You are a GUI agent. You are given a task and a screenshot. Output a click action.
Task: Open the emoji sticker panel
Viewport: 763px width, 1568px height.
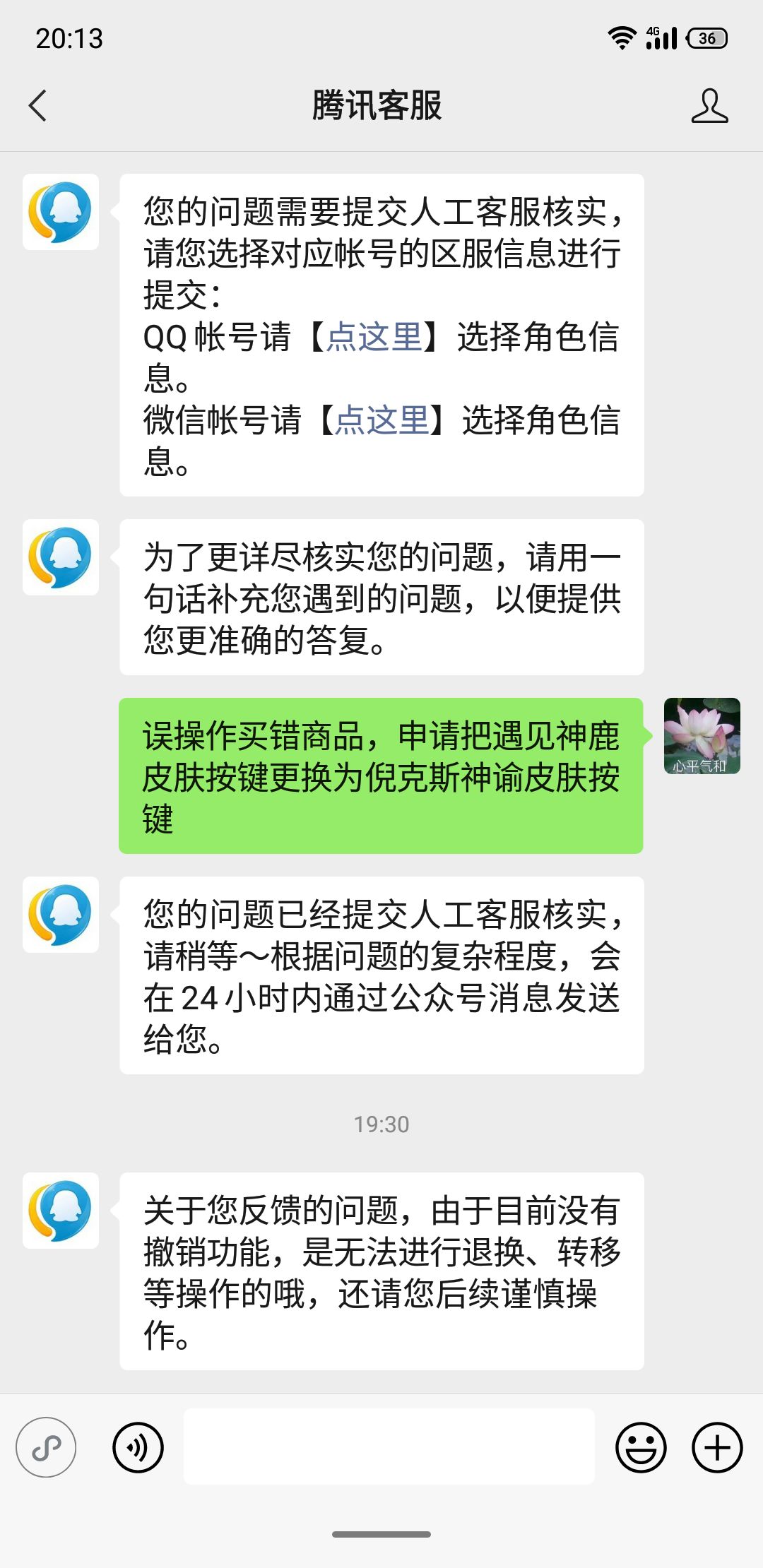click(x=641, y=1447)
